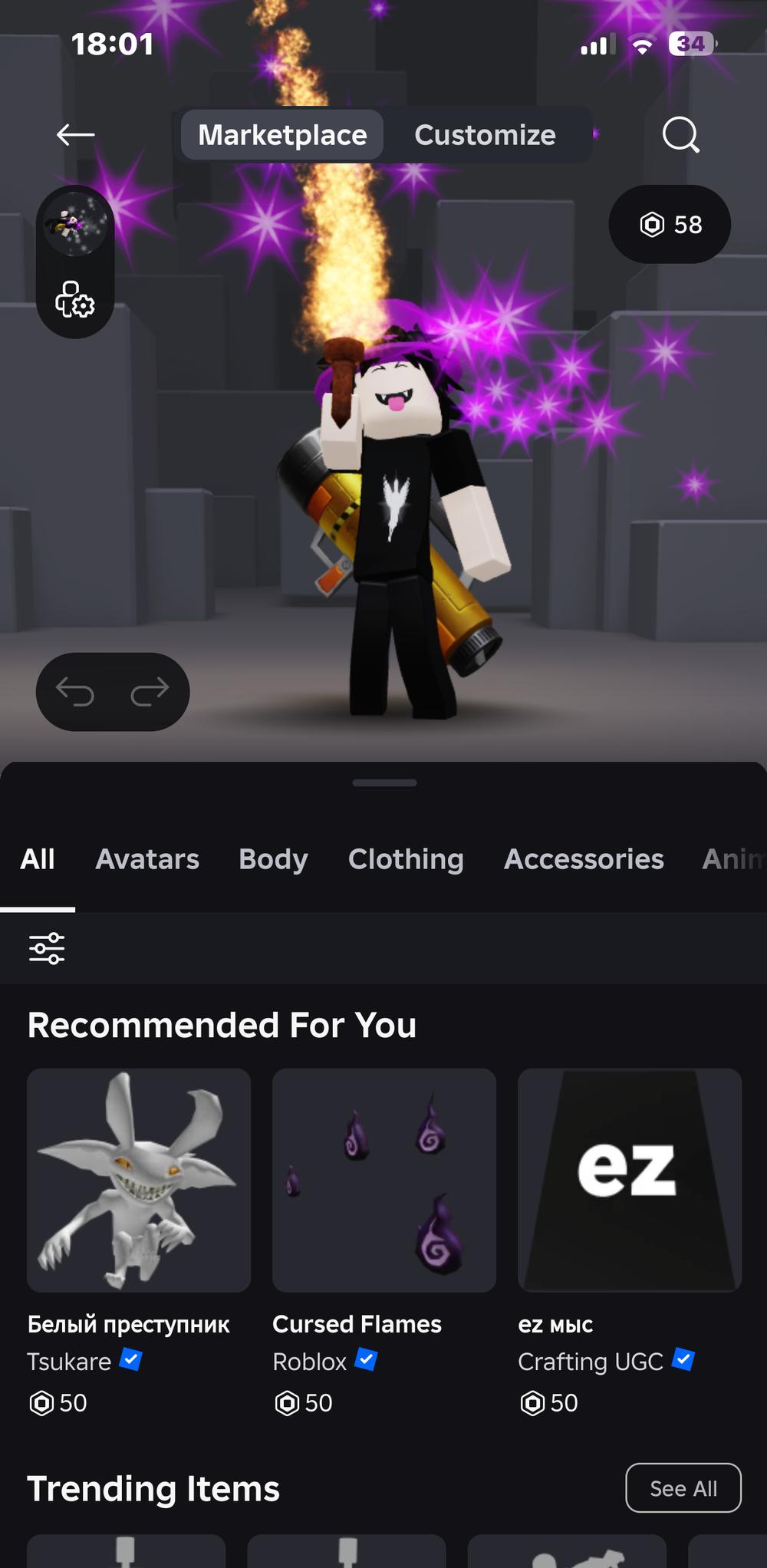Open avatar settings gear icon

coord(74,300)
